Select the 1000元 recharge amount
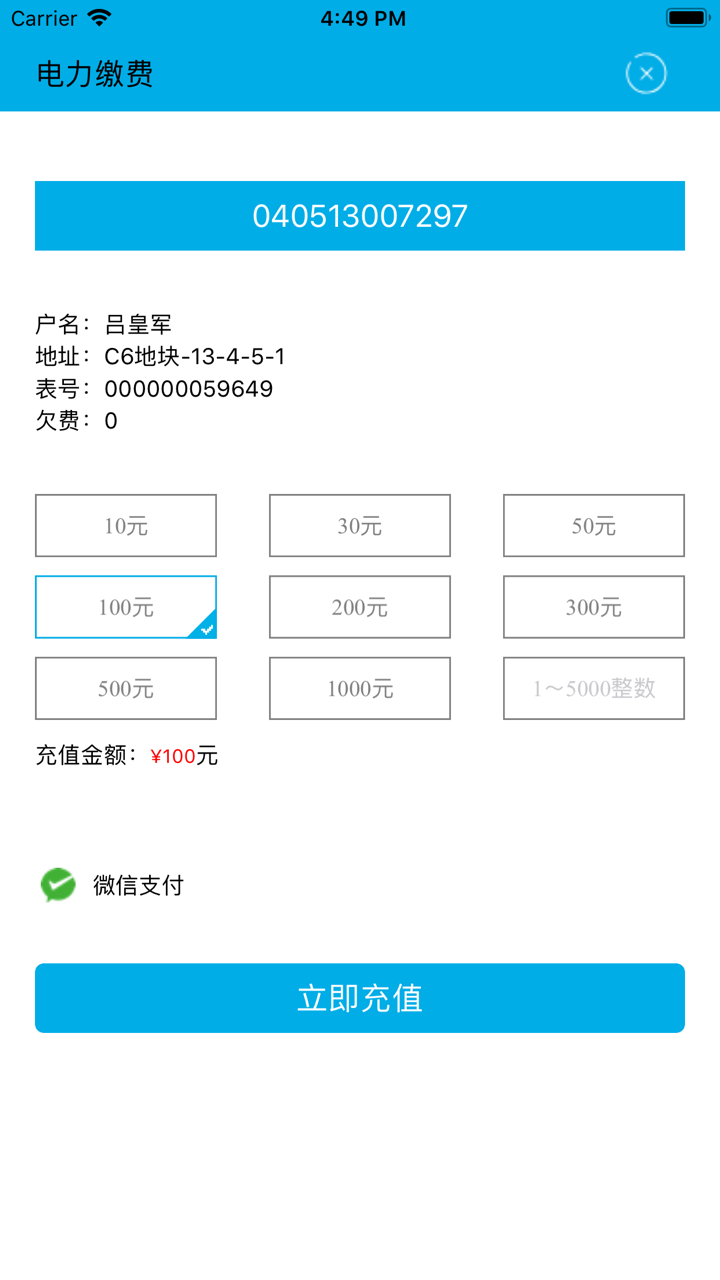This screenshot has height=1280, width=720. [359, 688]
